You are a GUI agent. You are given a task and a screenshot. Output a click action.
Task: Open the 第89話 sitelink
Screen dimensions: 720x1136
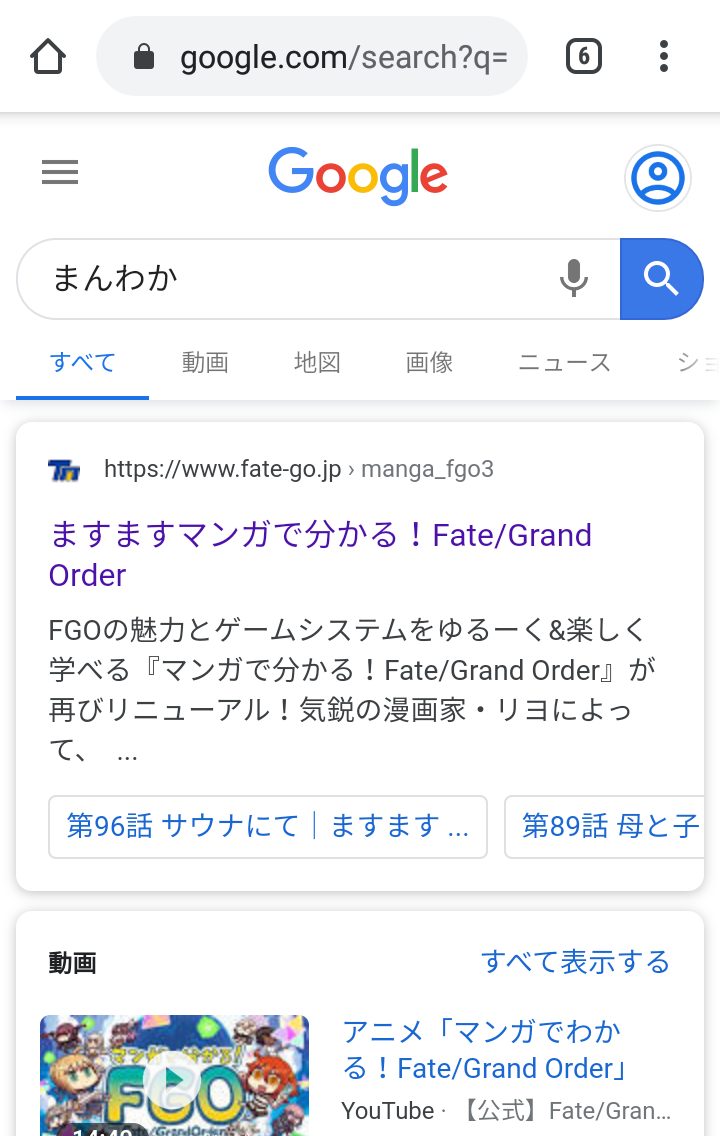coord(610,826)
